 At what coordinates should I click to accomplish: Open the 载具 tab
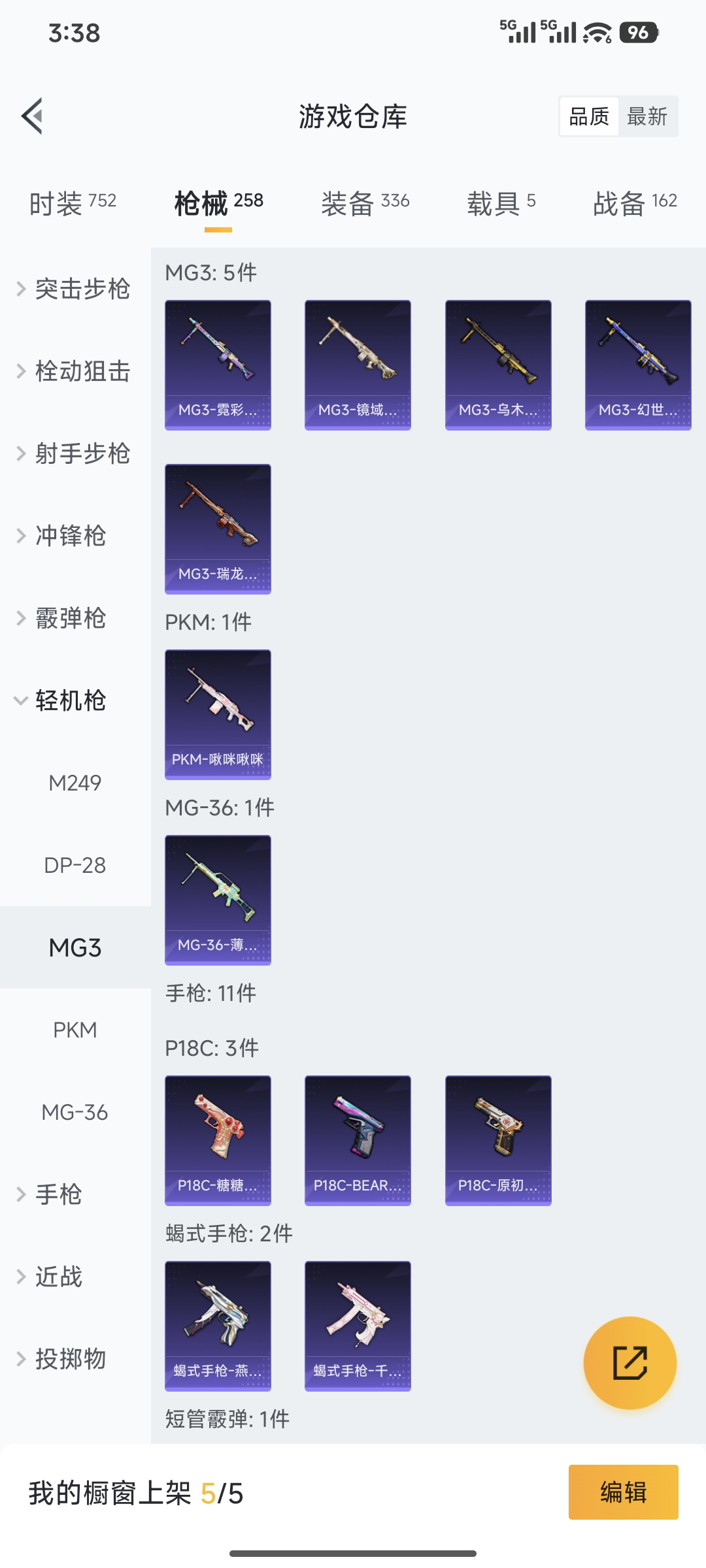coord(501,203)
